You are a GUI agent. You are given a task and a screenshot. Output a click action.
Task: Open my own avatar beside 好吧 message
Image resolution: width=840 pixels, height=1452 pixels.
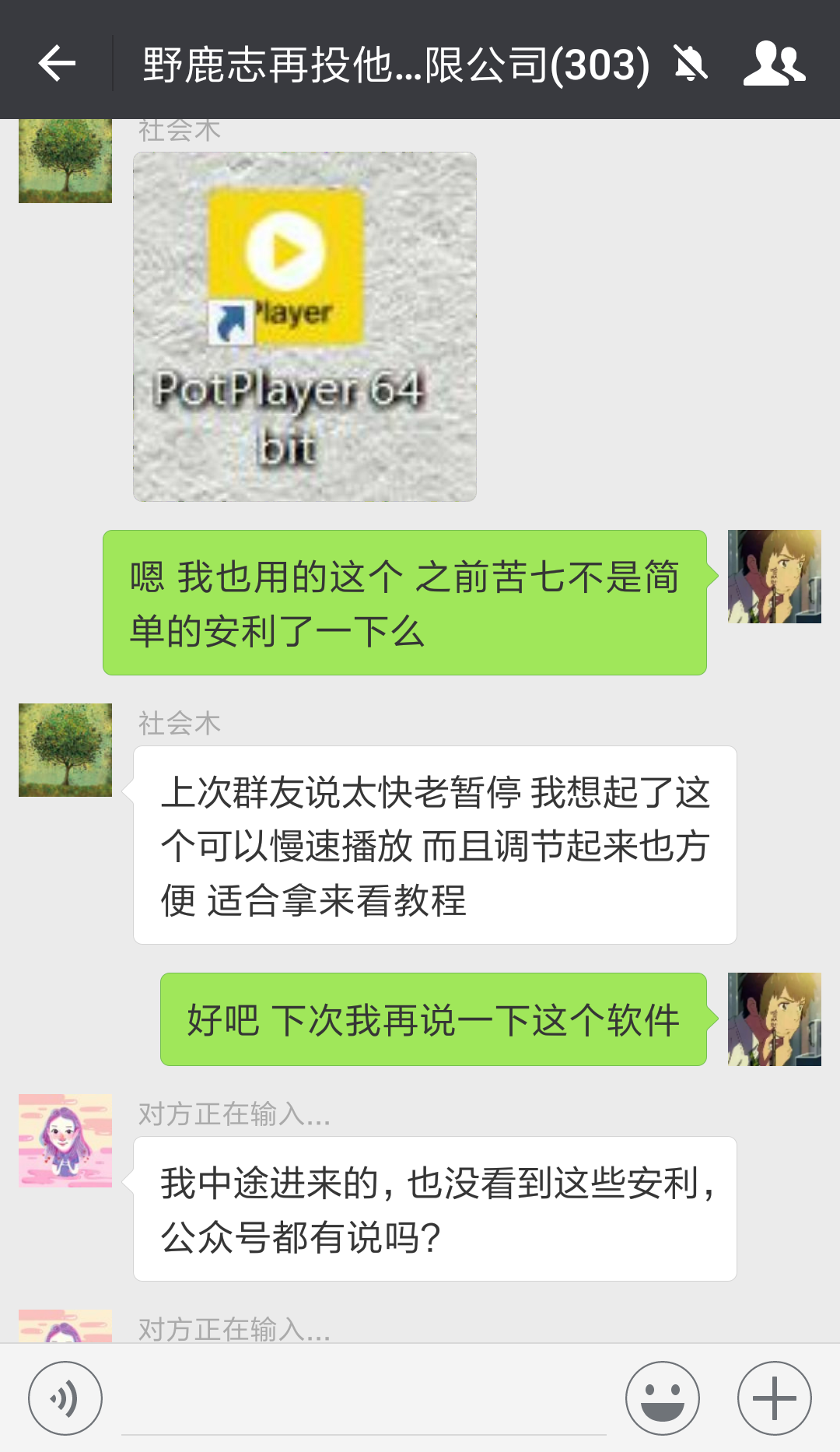tap(774, 1019)
